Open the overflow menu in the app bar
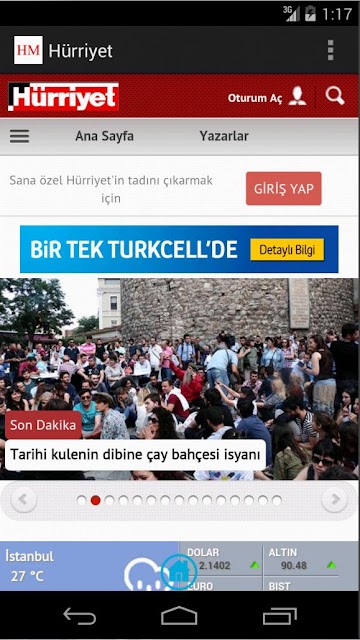This screenshot has height=640, width=360. pos(331,50)
